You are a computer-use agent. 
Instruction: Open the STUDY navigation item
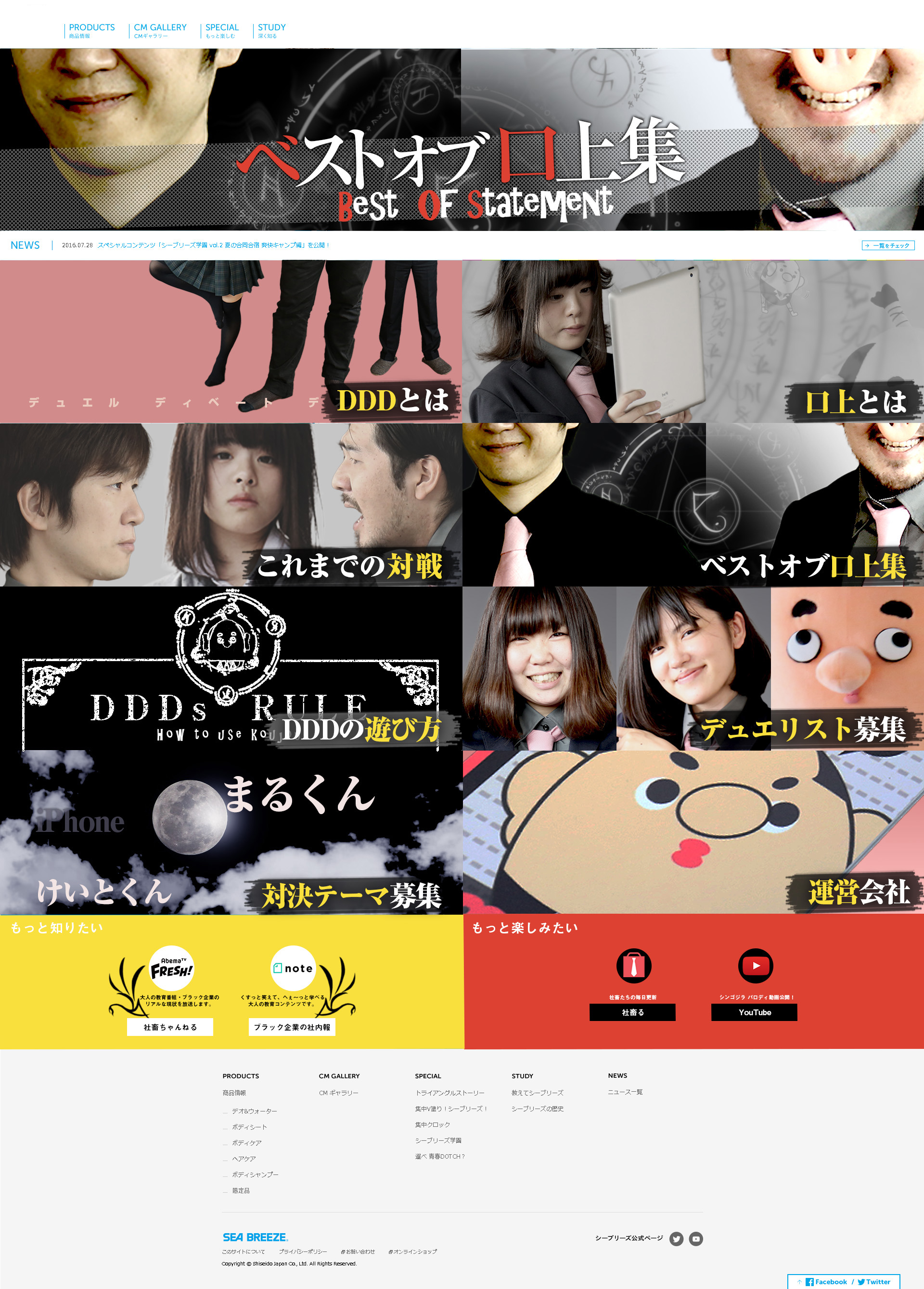click(271, 30)
